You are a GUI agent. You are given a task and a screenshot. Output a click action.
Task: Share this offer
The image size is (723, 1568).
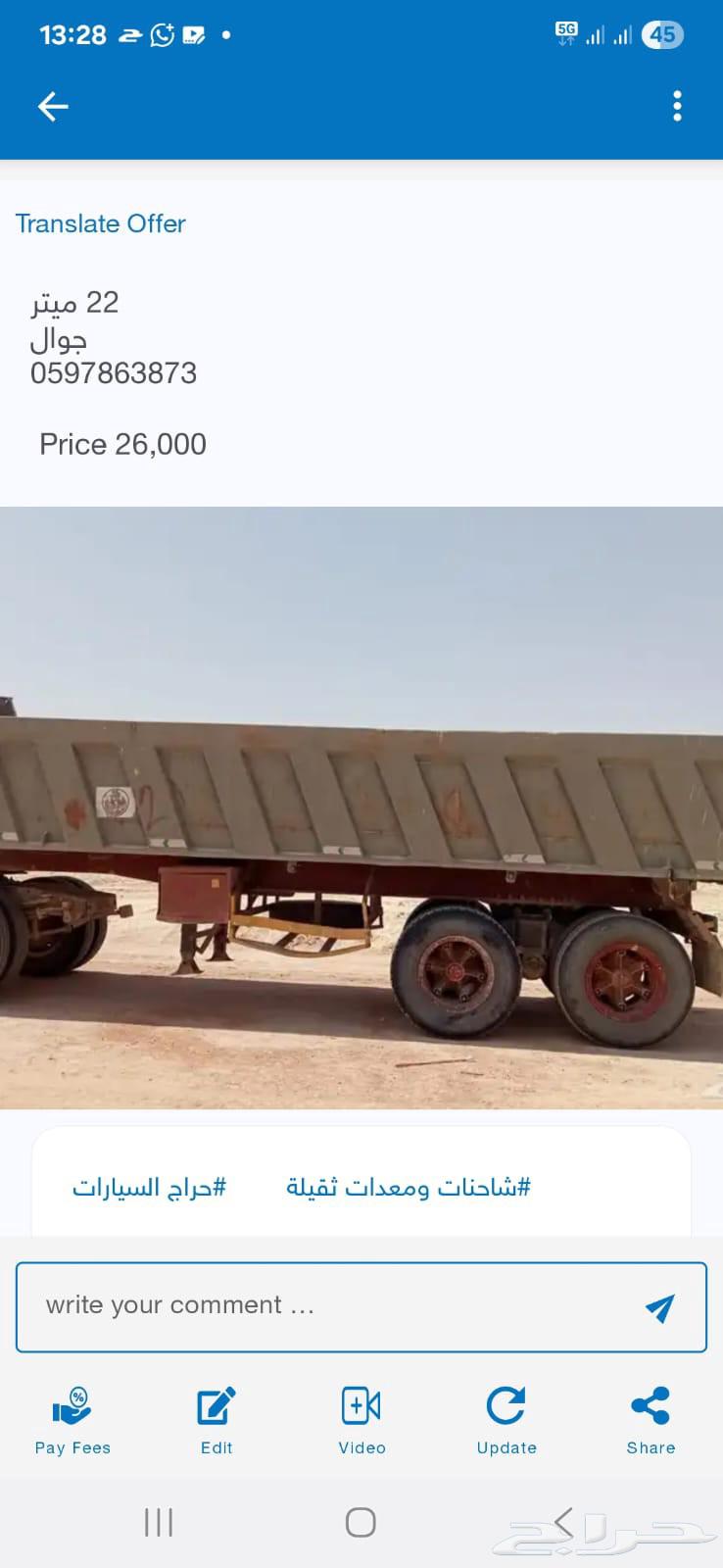[651, 1420]
